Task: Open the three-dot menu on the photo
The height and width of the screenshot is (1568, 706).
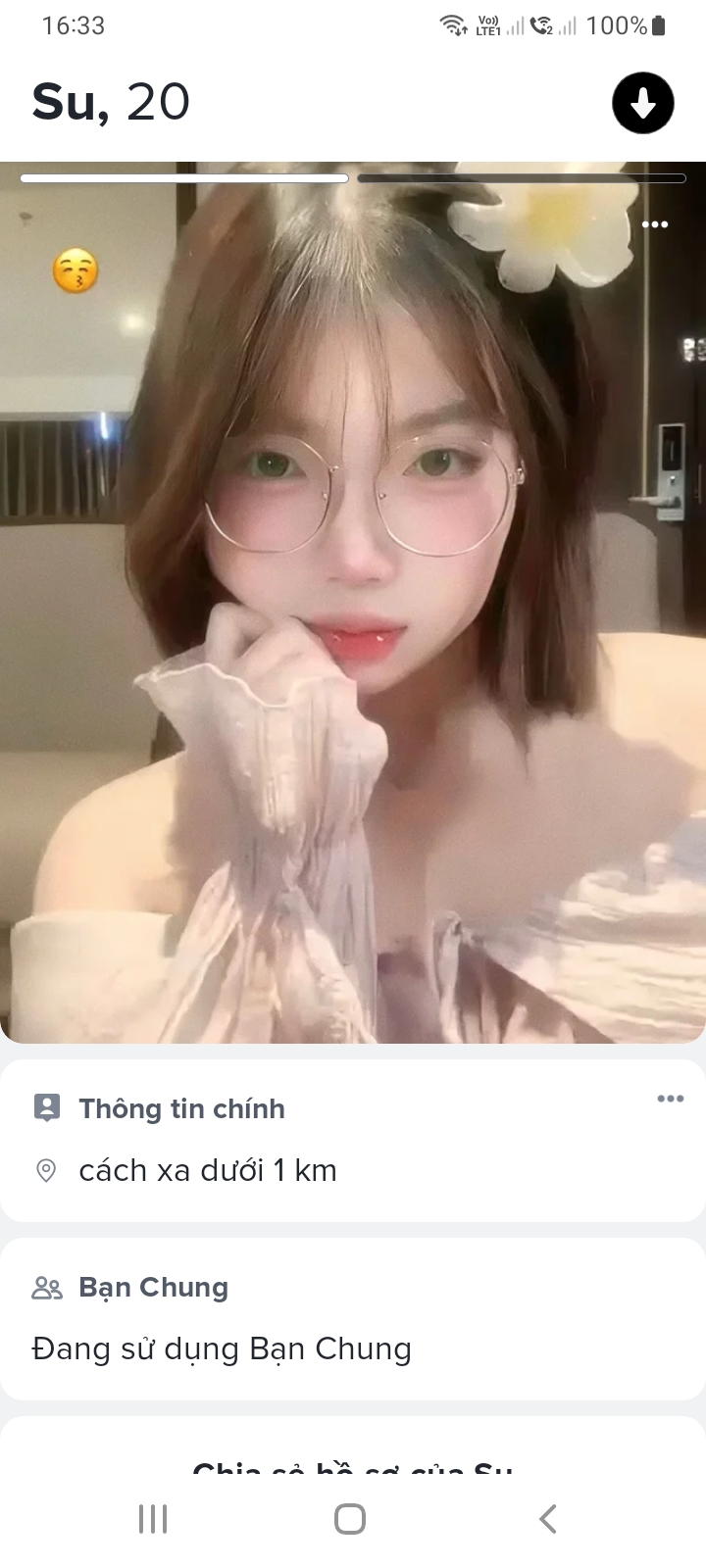Action: 654,224
